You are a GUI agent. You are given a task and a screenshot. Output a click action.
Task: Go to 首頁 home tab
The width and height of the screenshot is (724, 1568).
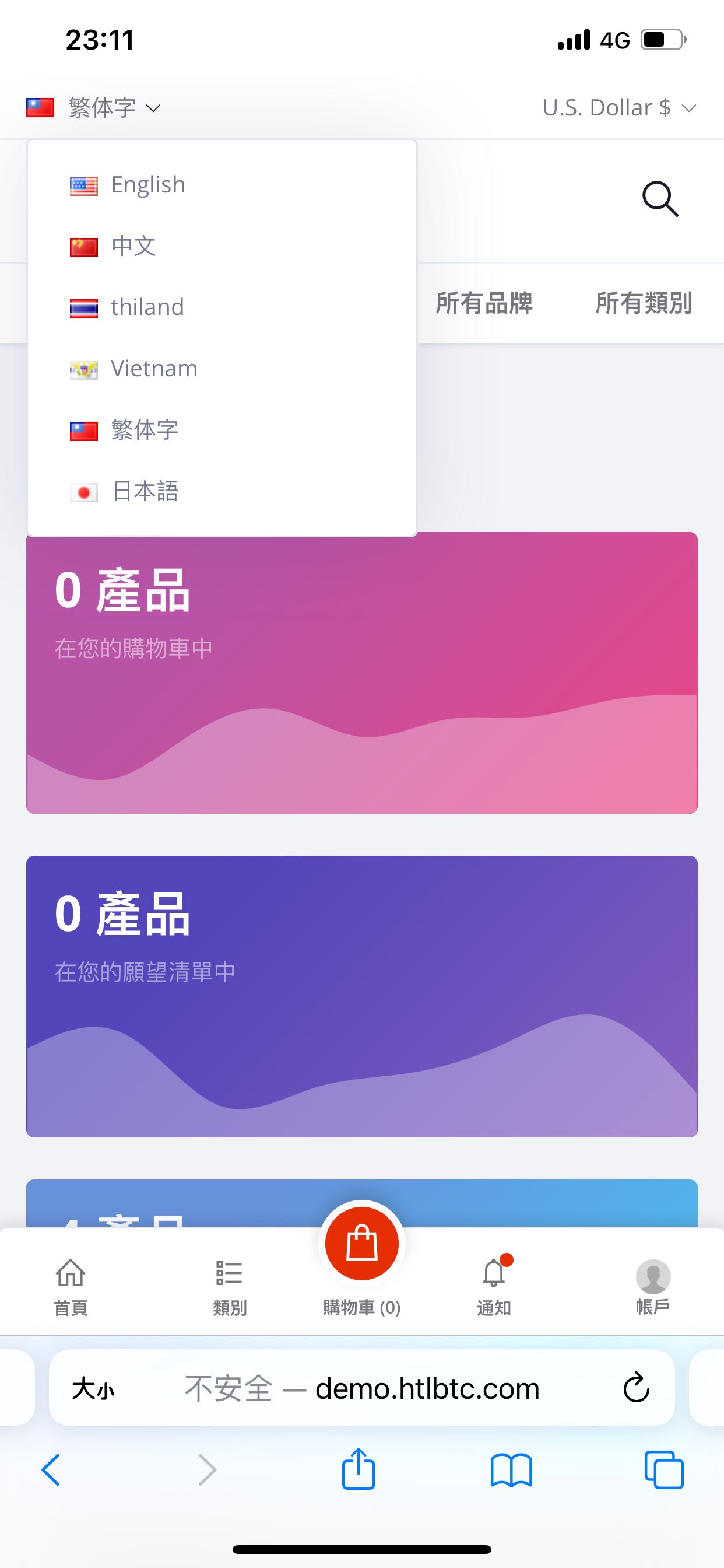pyautogui.click(x=71, y=1284)
